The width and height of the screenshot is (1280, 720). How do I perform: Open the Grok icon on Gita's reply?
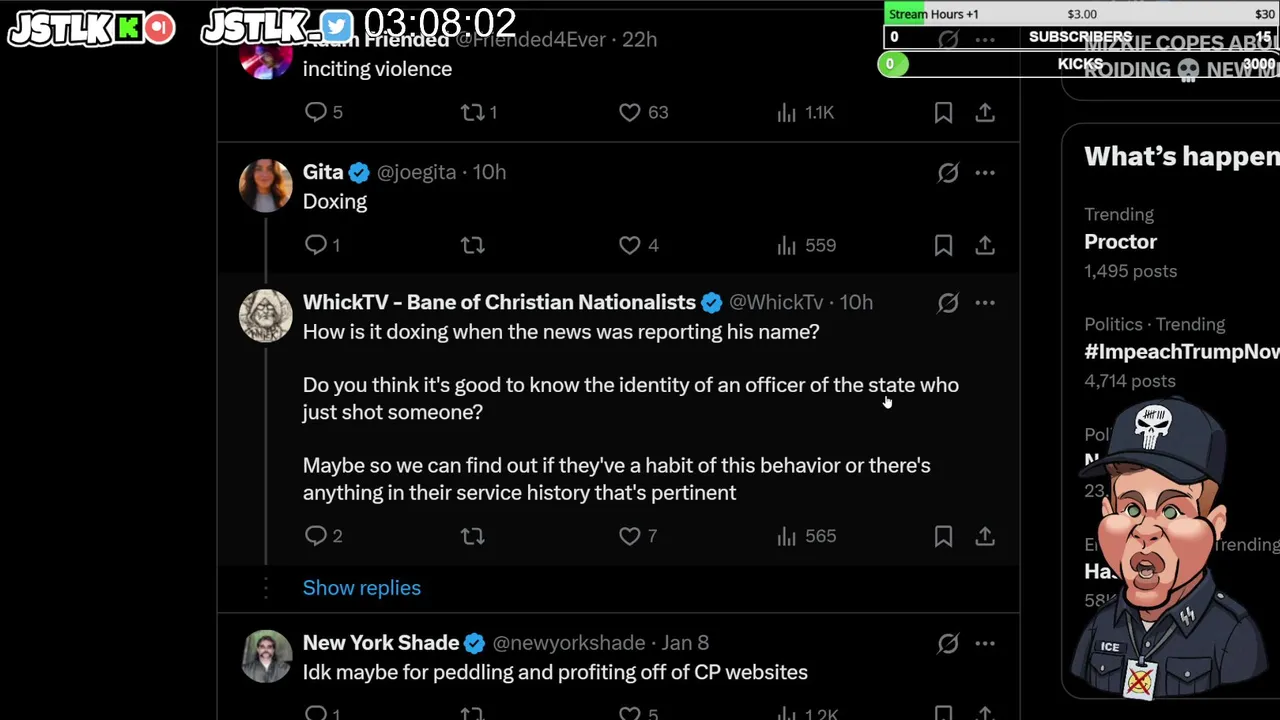[947, 172]
